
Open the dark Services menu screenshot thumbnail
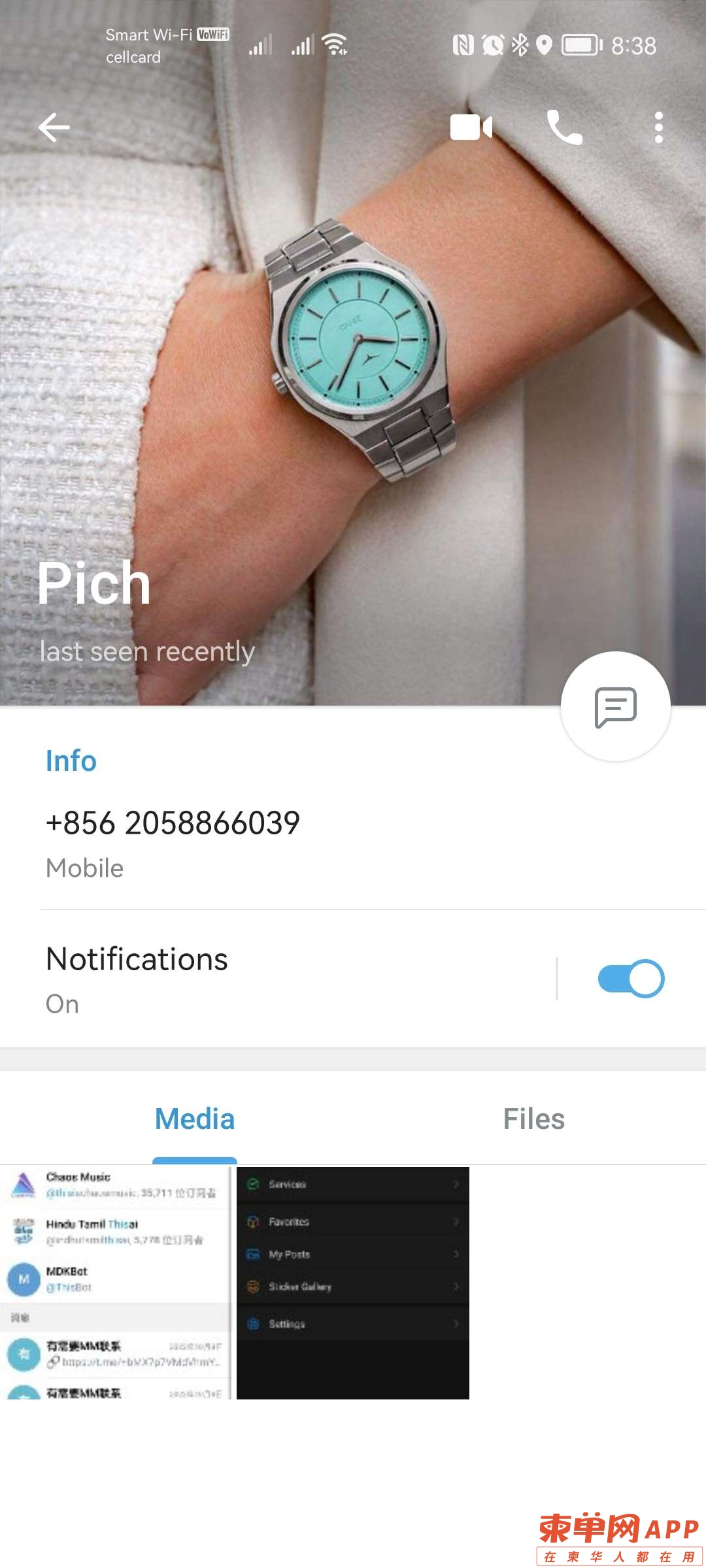[x=353, y=1282]
